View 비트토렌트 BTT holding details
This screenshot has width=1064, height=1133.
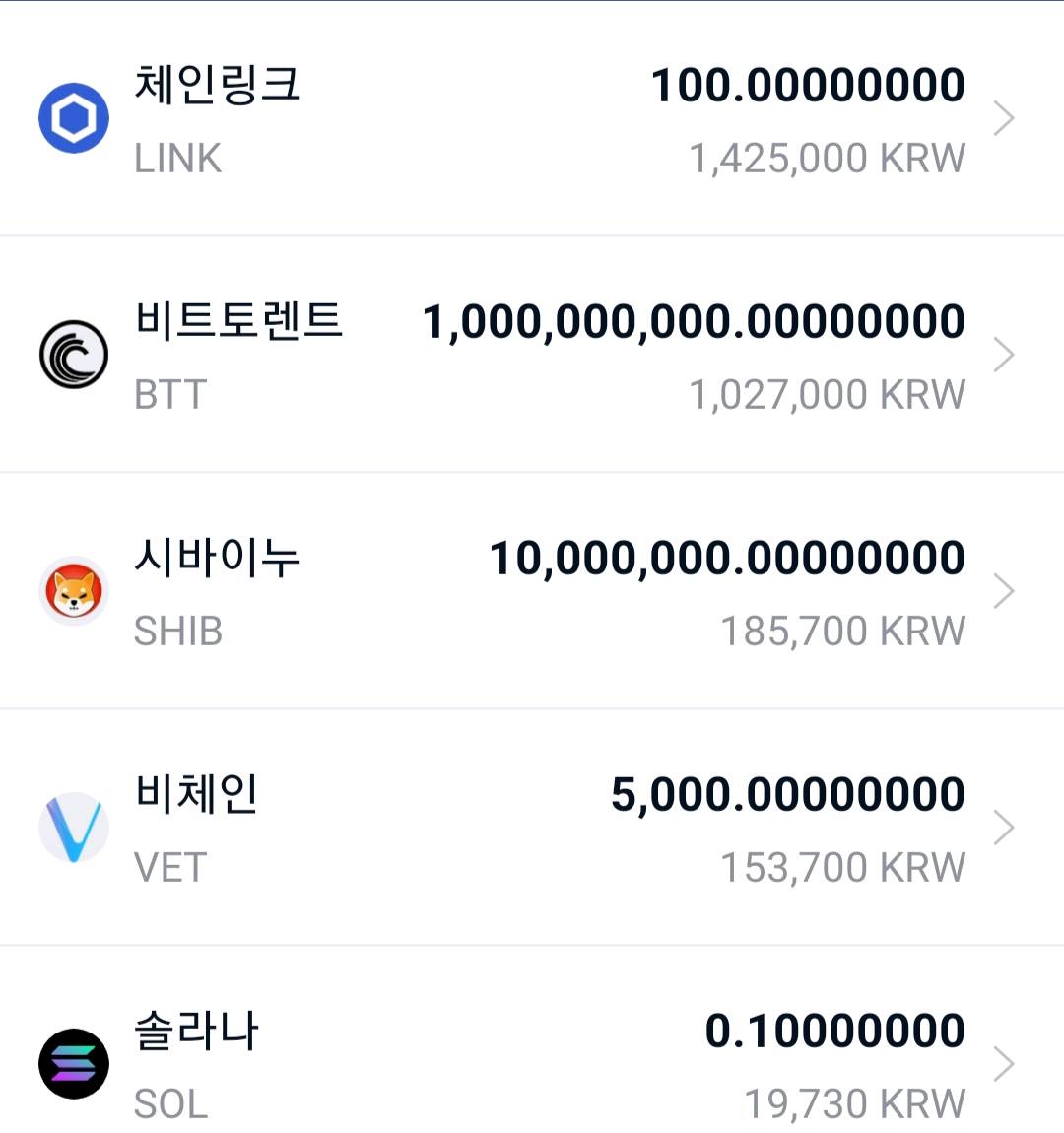coord(532,356)
